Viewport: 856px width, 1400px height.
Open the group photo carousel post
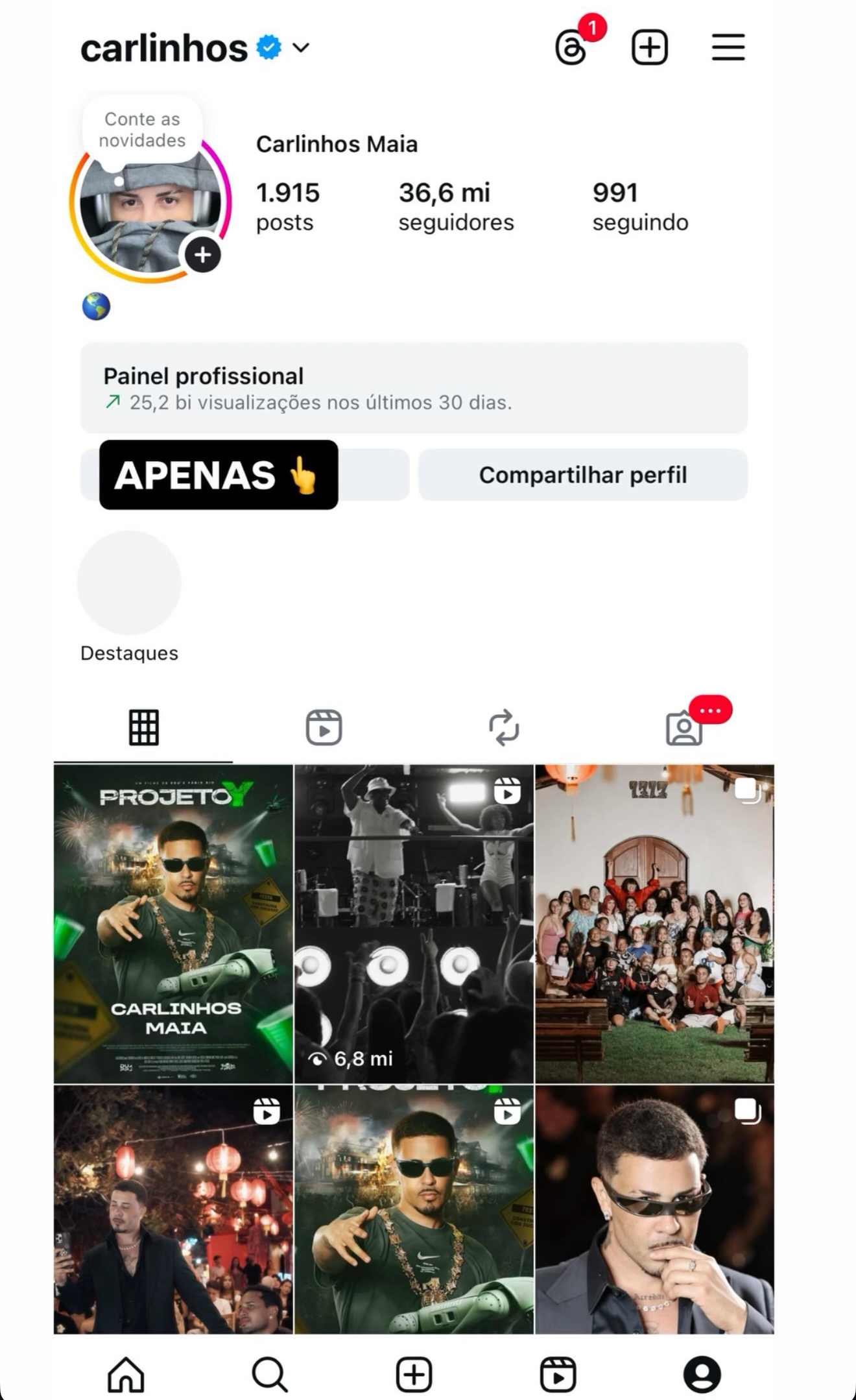click(x=654, y=923)
